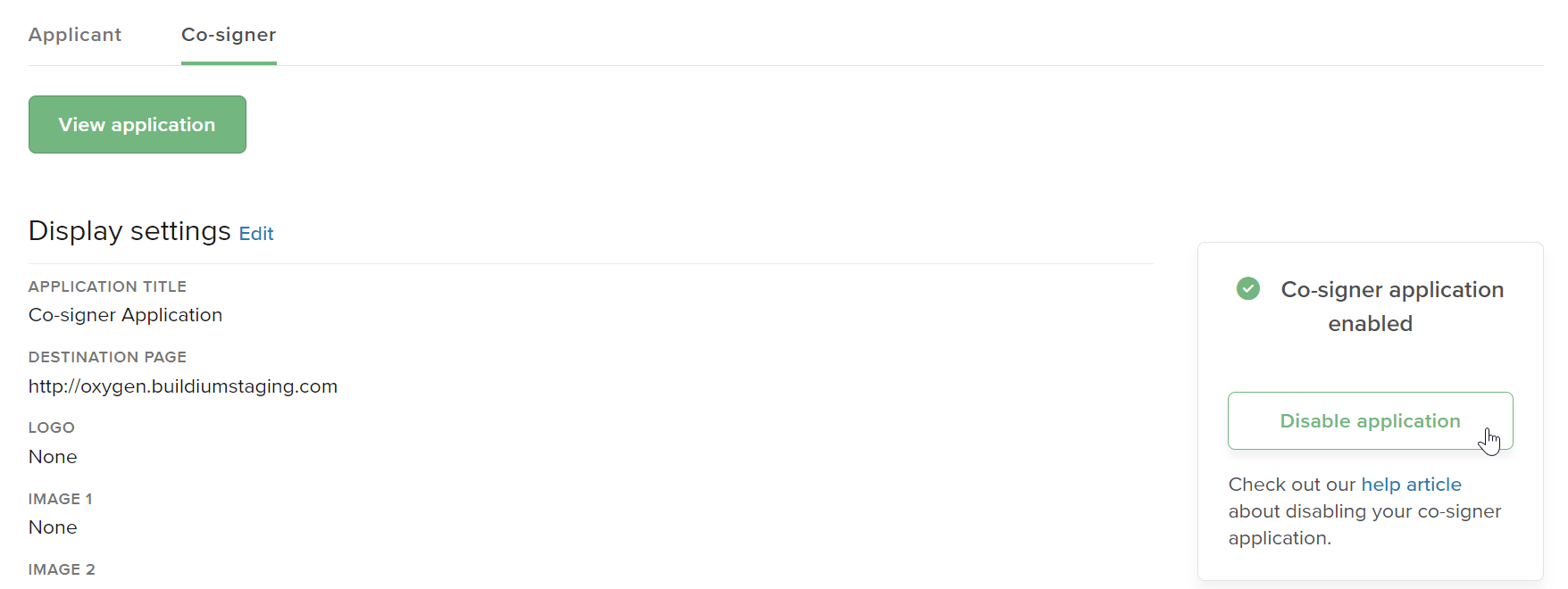Open the help article link
This screenshot has width=1568, height=589.
(x=1411, y=485)
